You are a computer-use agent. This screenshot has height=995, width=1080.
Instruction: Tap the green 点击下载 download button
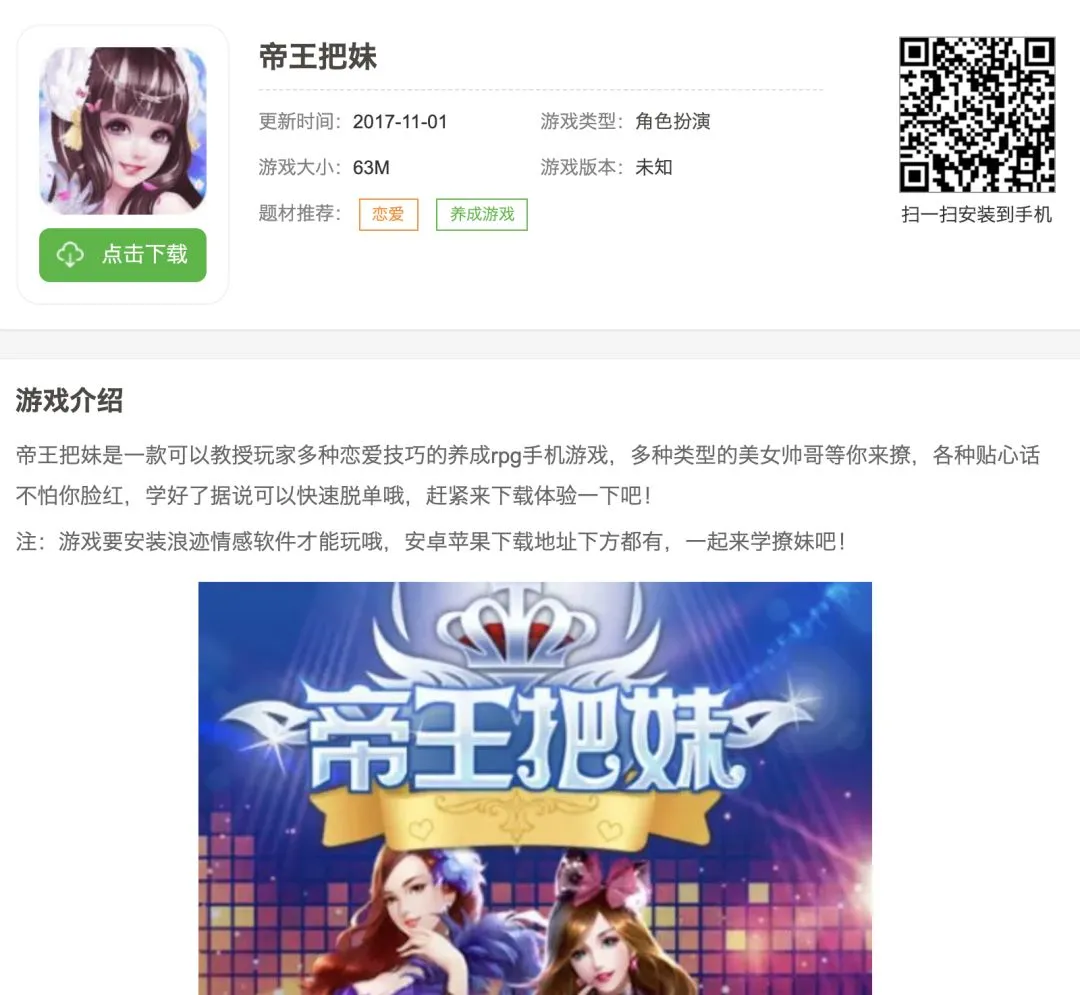(123, 255)
